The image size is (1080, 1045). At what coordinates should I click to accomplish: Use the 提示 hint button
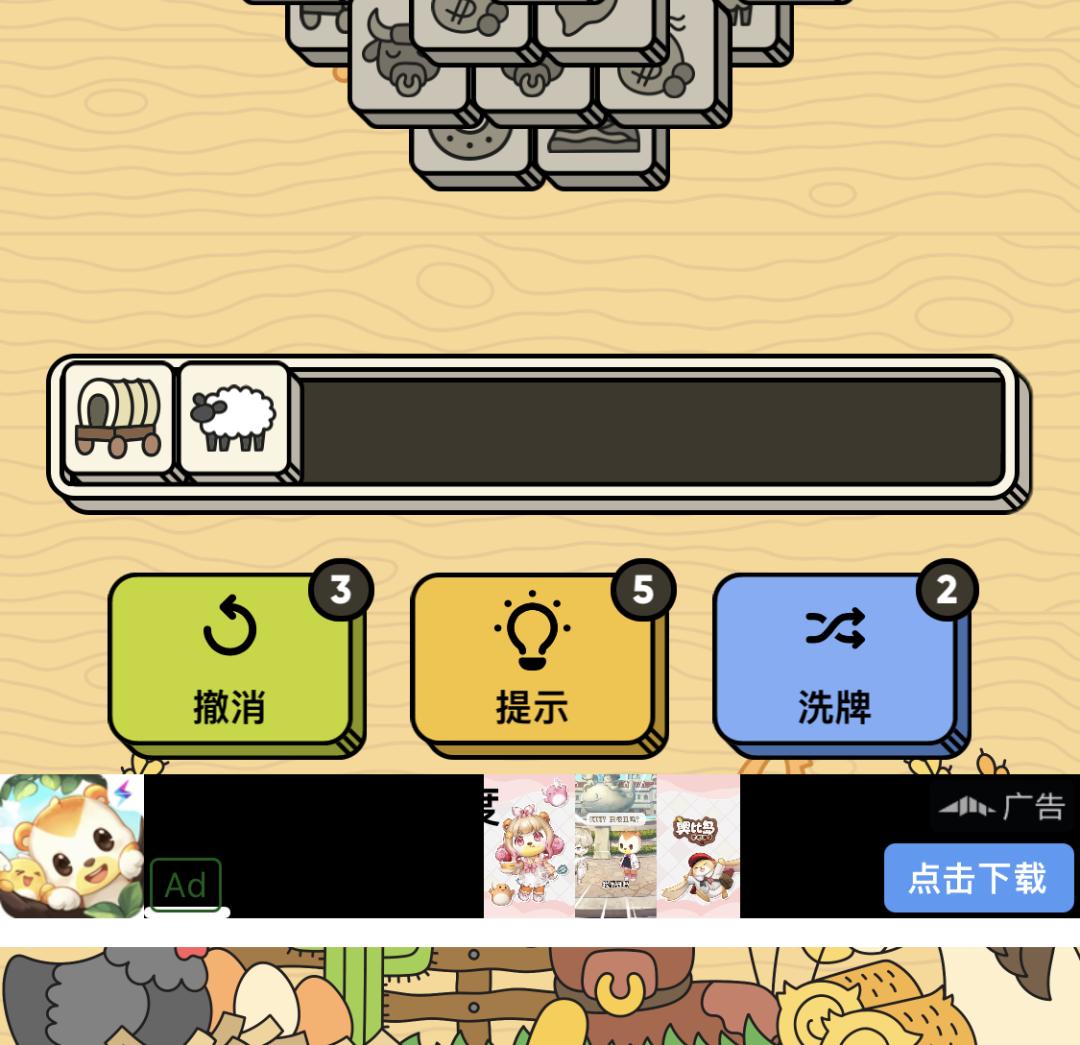pyautogui.click(x=532, y=660)
